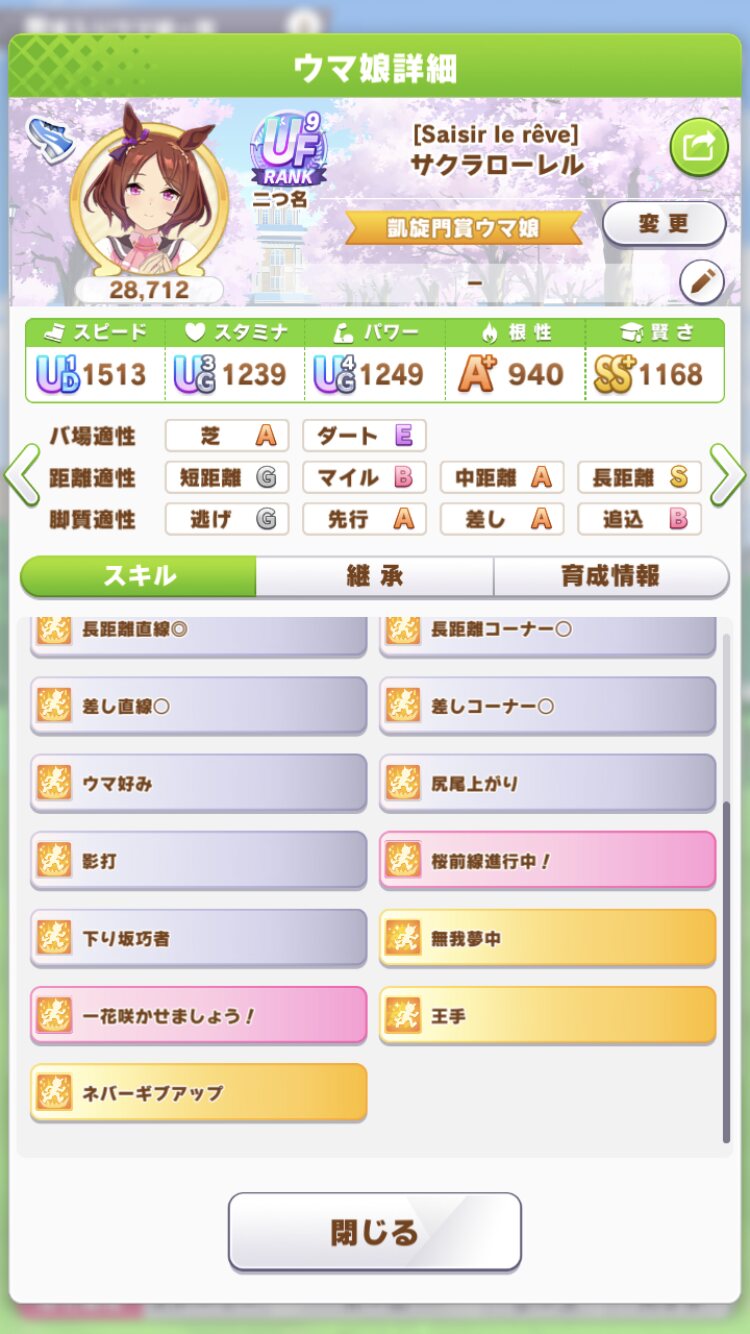This screenshot has width=750, height=1334.
Task: Tap the 王手 skill
Action: [547, 1015]
